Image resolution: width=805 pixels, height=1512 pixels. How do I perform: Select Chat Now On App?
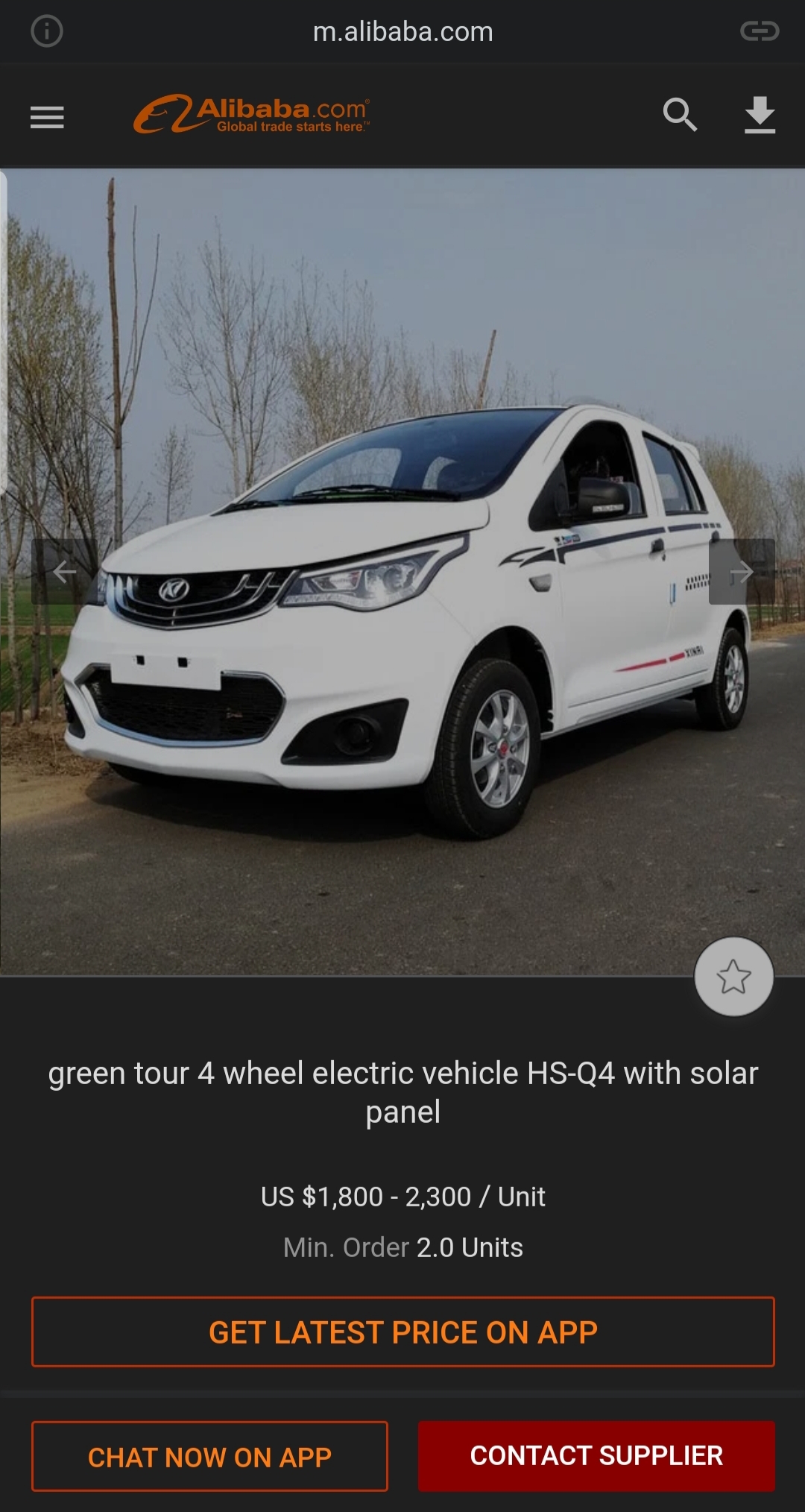coord(209,1457)
